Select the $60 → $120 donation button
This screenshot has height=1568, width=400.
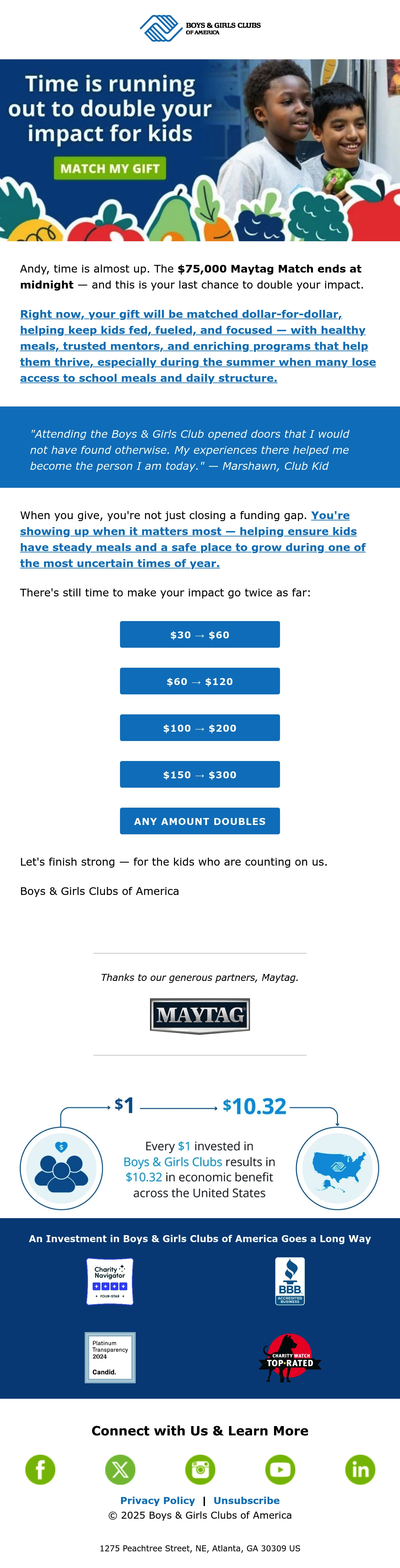[200, 681]
